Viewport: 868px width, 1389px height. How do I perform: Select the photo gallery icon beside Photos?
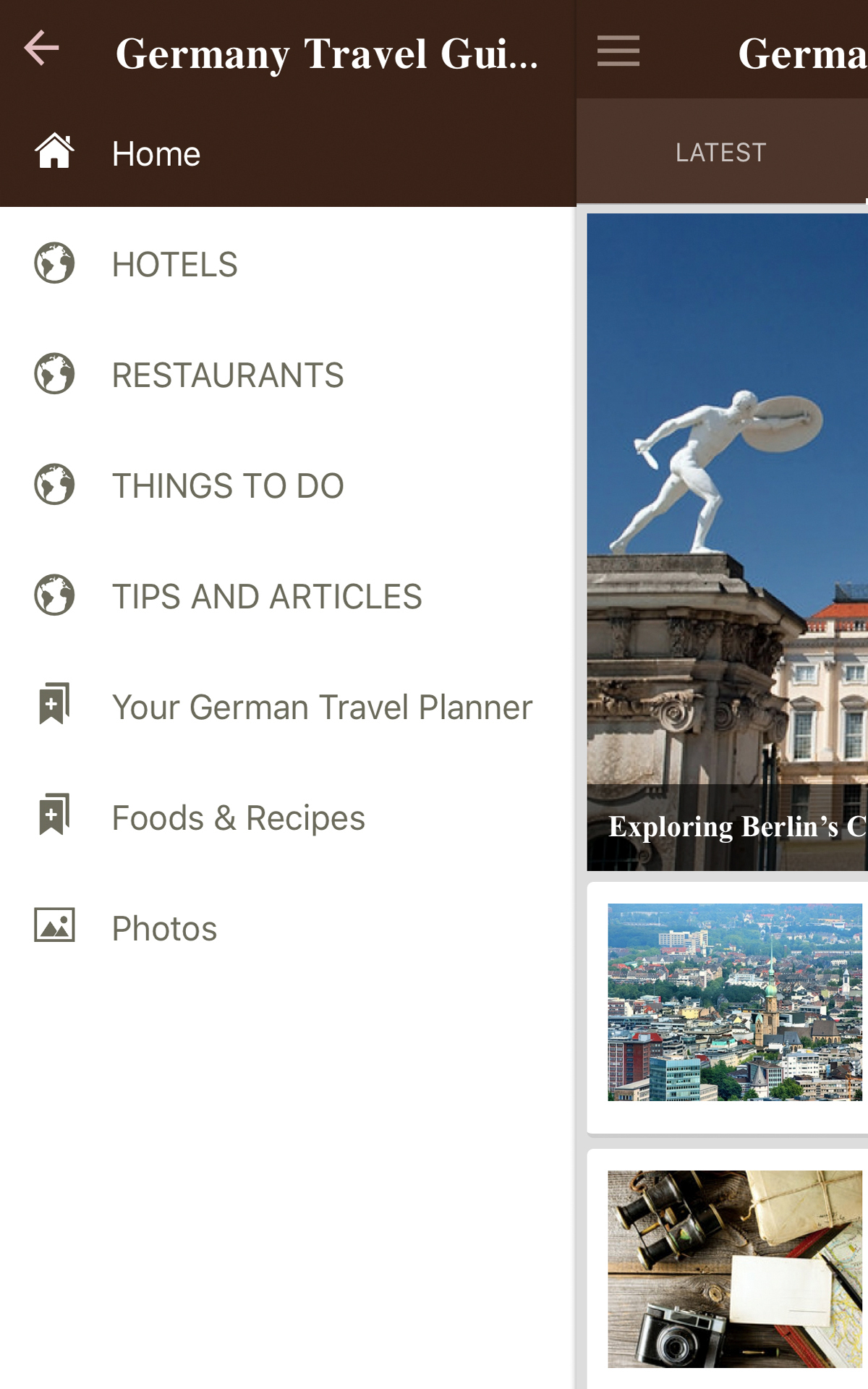(54, 927)
